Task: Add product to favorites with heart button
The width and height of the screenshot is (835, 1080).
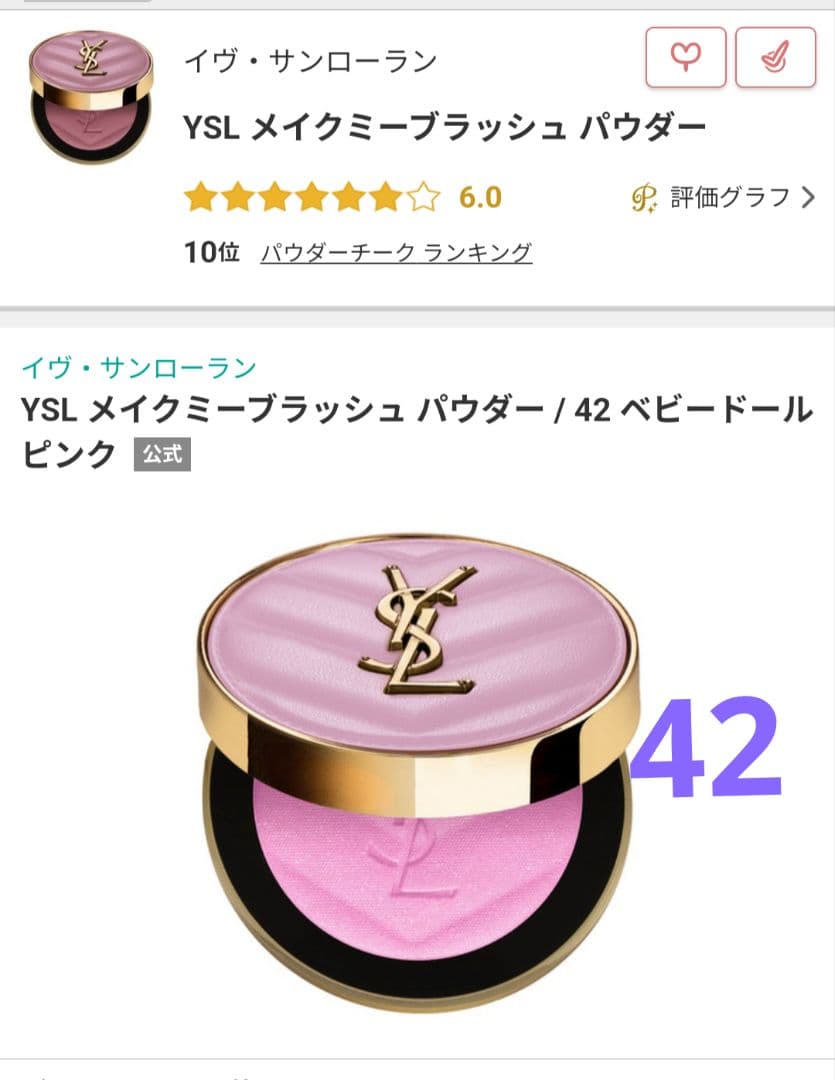Action: pos(686,57)
